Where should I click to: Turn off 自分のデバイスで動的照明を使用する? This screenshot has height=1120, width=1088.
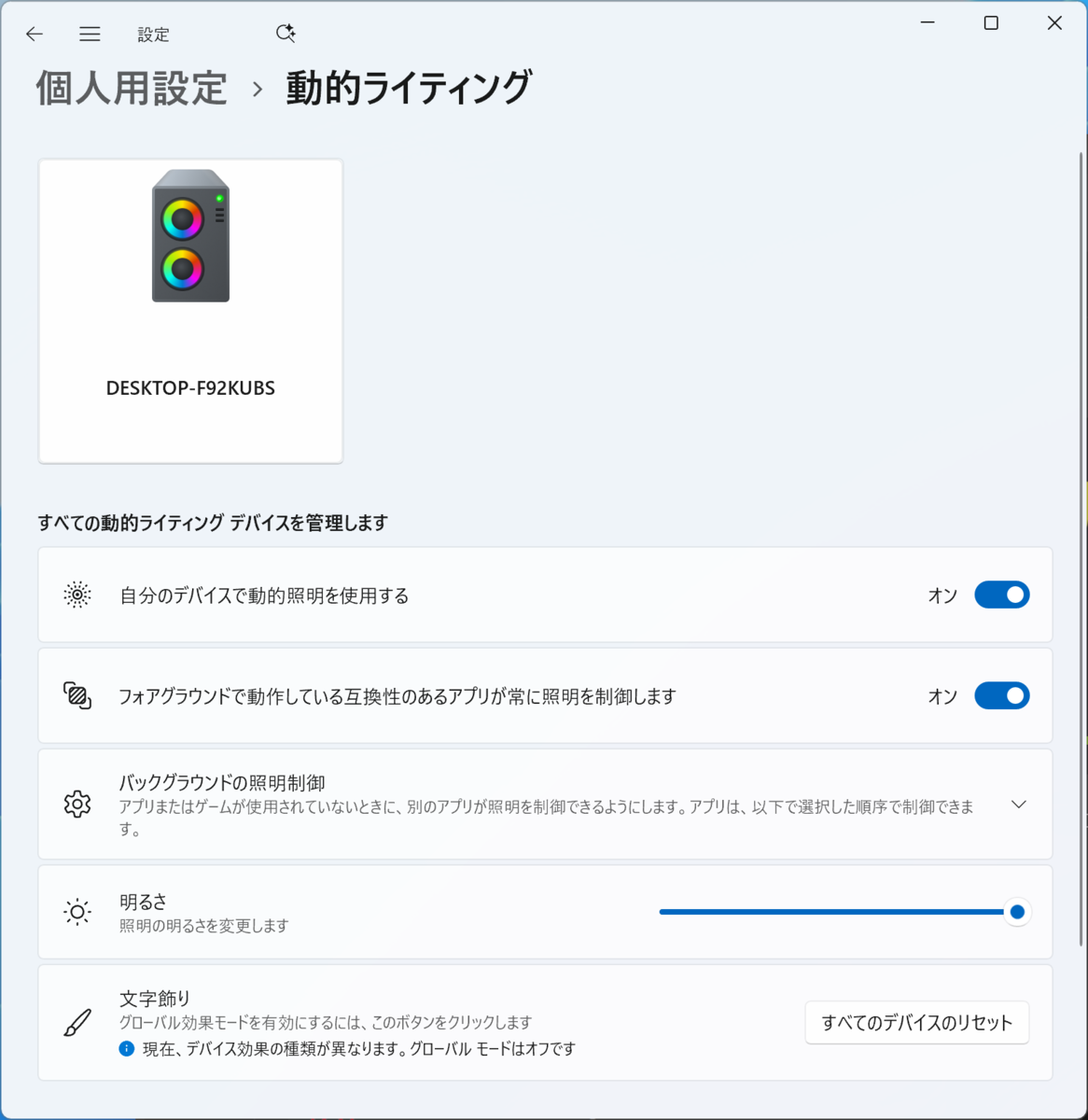pos(1001,595)
